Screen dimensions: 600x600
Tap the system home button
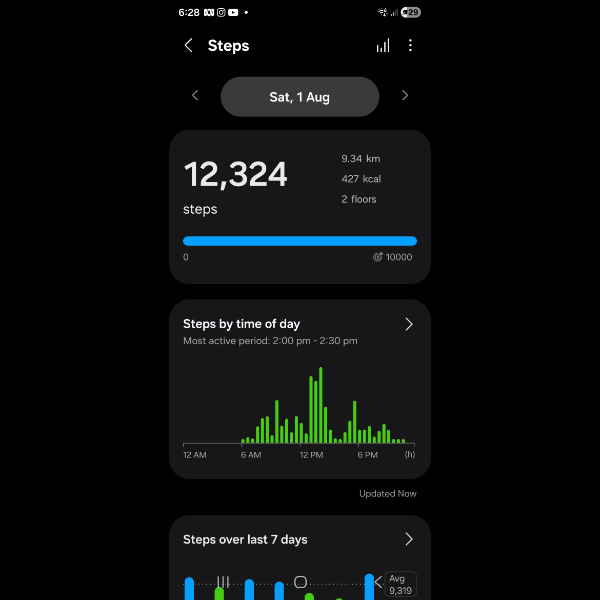click(x=300, y=582)
